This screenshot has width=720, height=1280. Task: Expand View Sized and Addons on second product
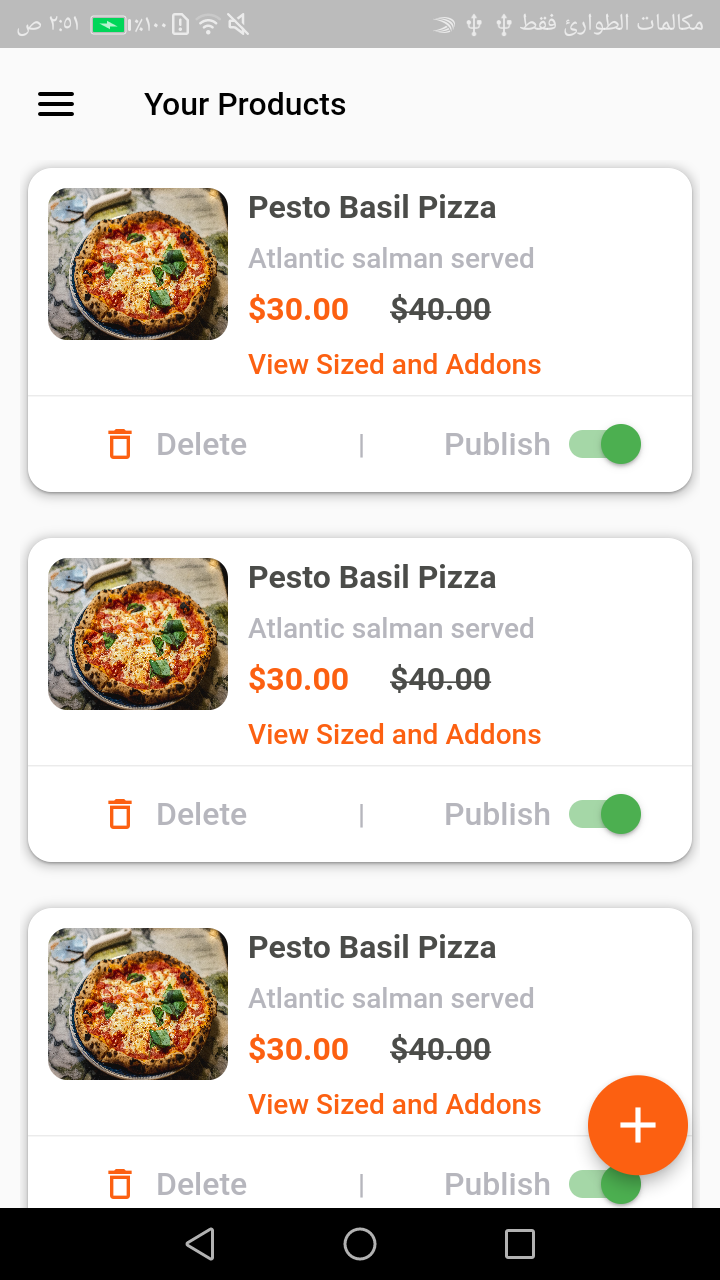(394, 734)
